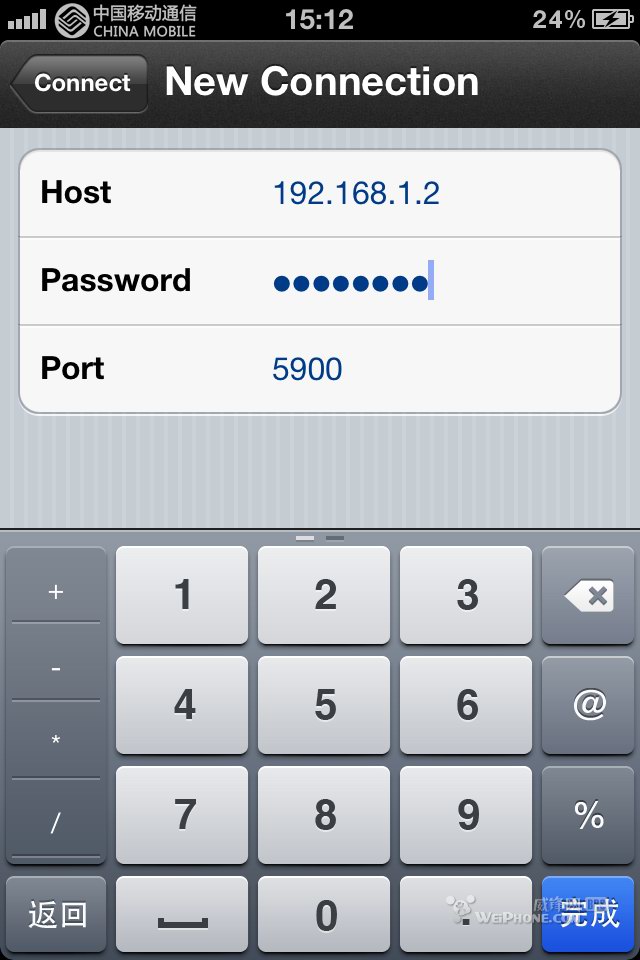Image resolution: width=640 pixels, height=960 pixels.
Task: Tap the @ symbol key
Action: click(x=588, y=705)
